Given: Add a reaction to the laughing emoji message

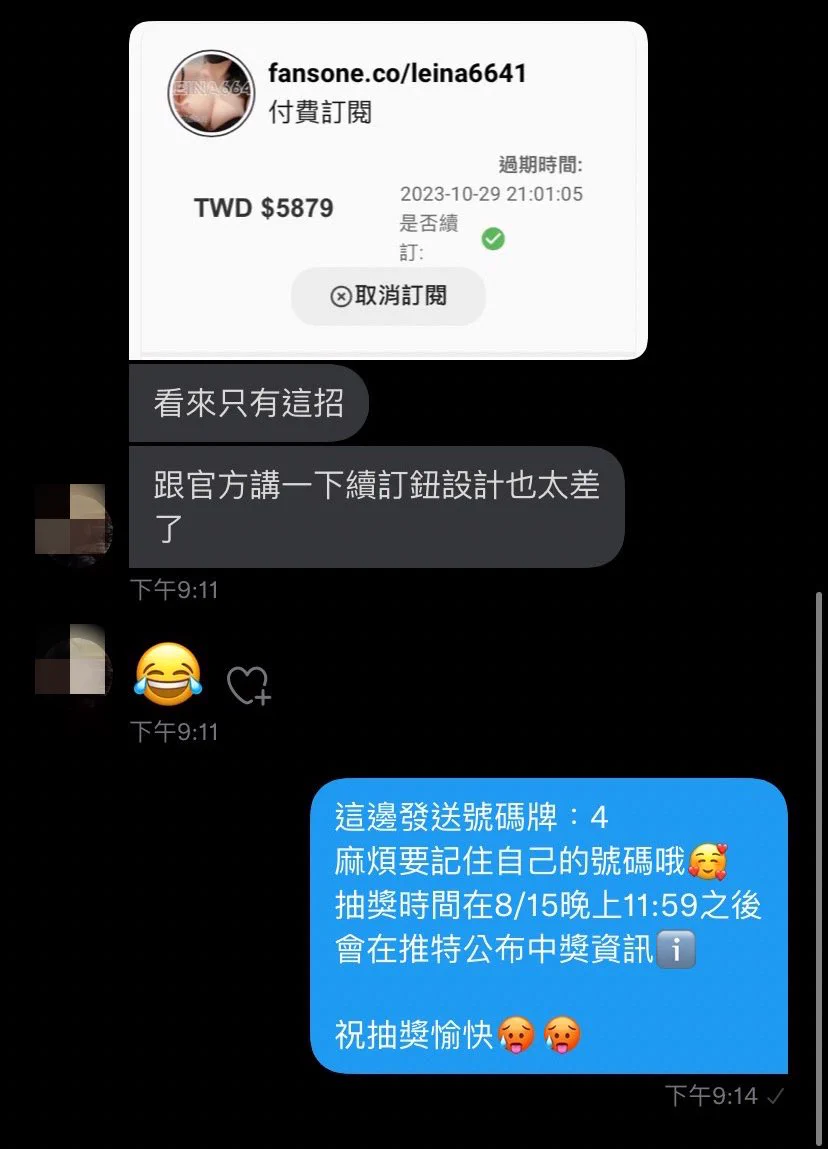Looking at the screenshot, I should [x=247, y=686].
